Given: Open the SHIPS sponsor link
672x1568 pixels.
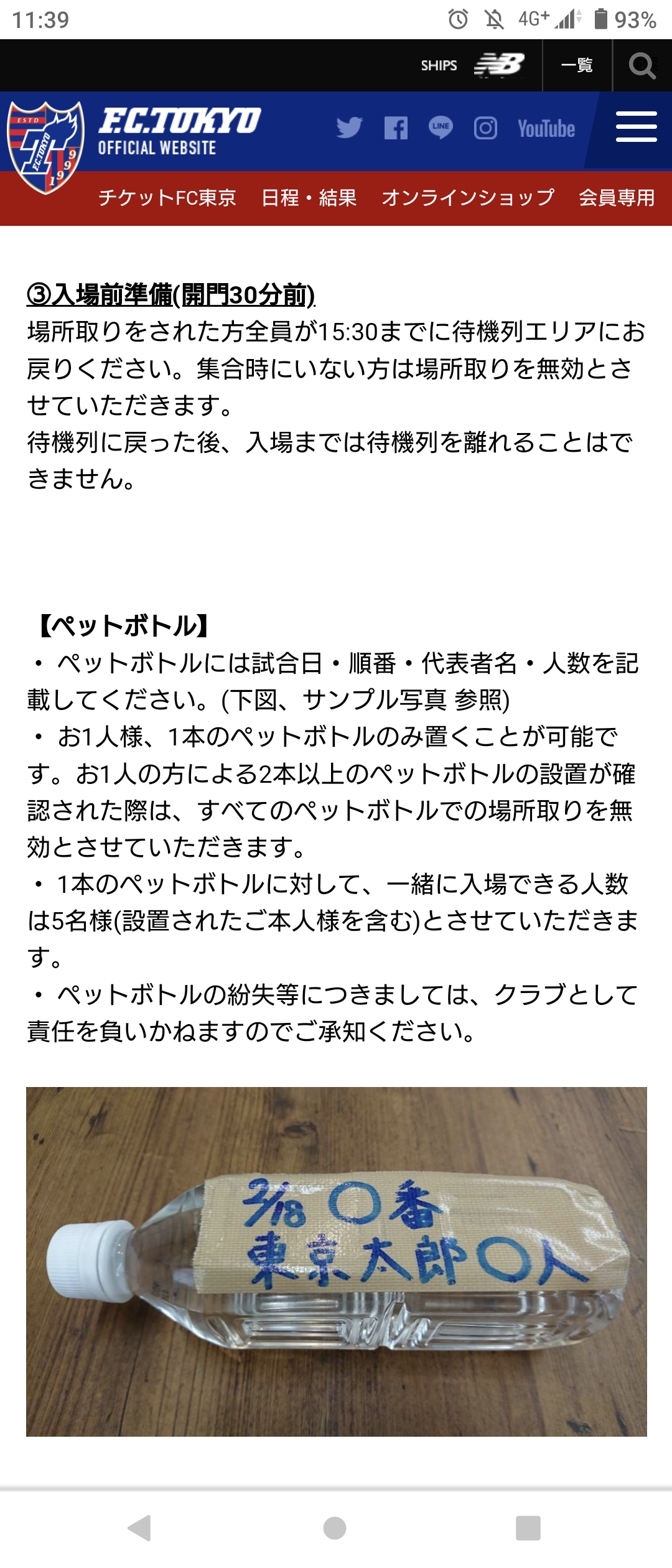Looking at the screenshot, I should (x=439, y=65).
